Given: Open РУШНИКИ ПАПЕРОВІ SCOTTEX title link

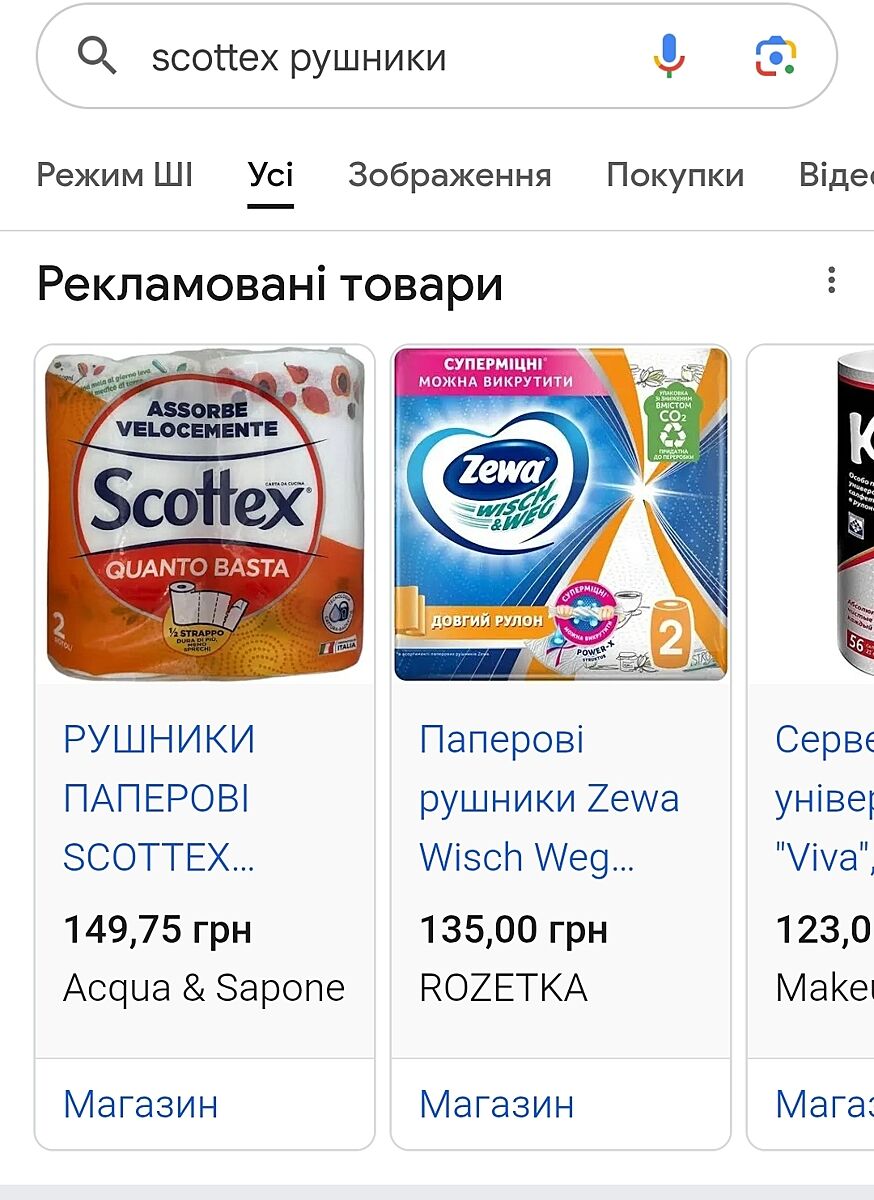Looking at the screenshot, I should [x=160, y=798].
